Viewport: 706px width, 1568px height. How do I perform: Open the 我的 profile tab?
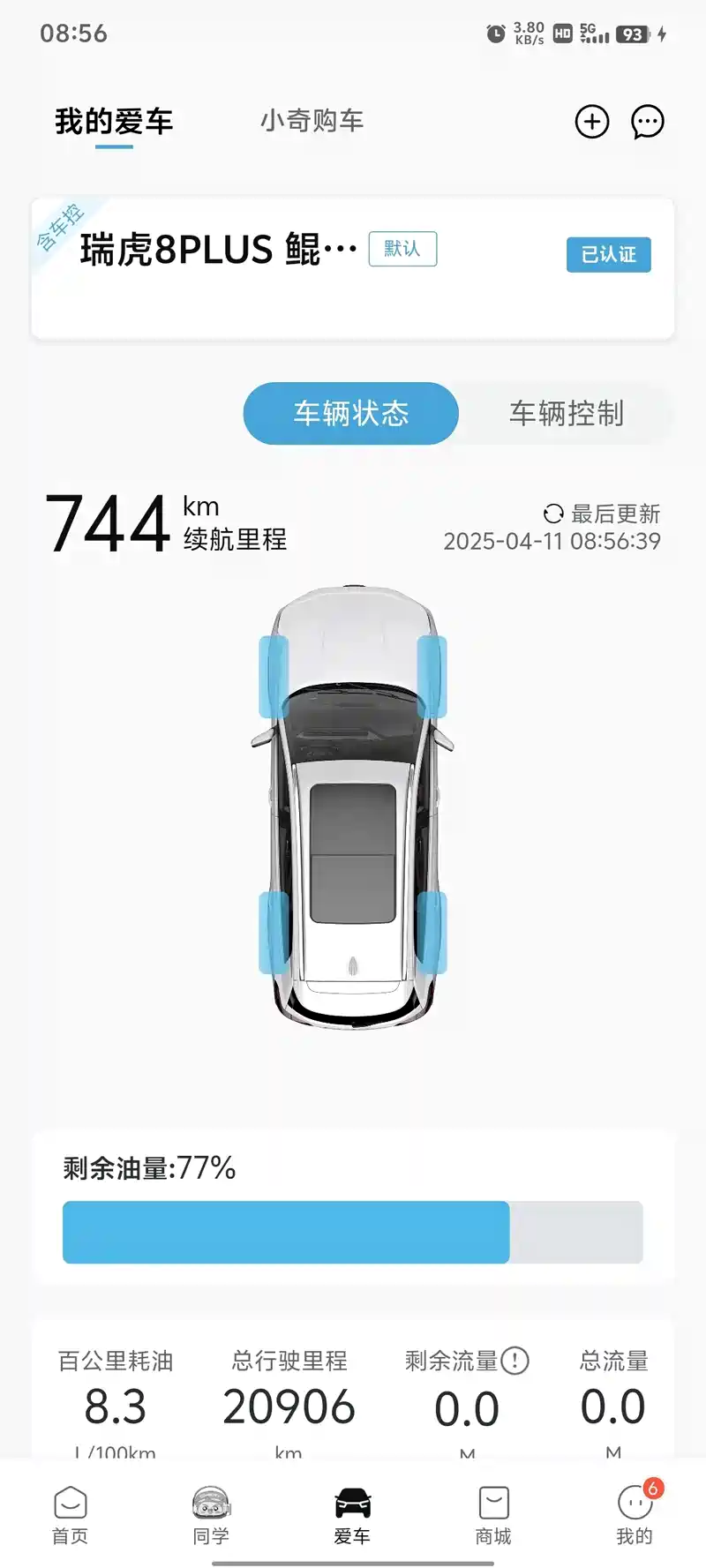click(x=635, y=1515)
